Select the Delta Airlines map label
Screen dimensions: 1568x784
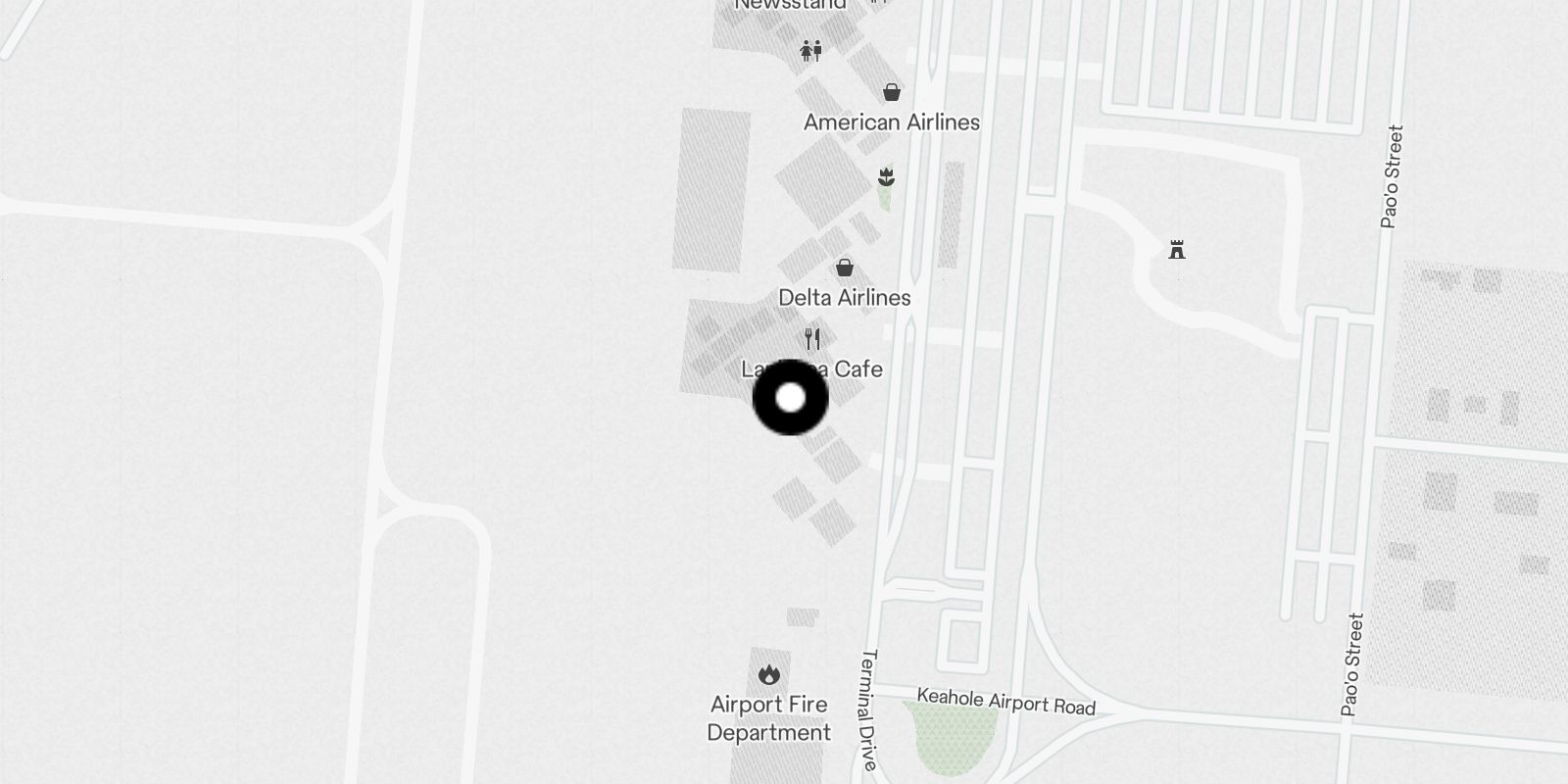844,298
